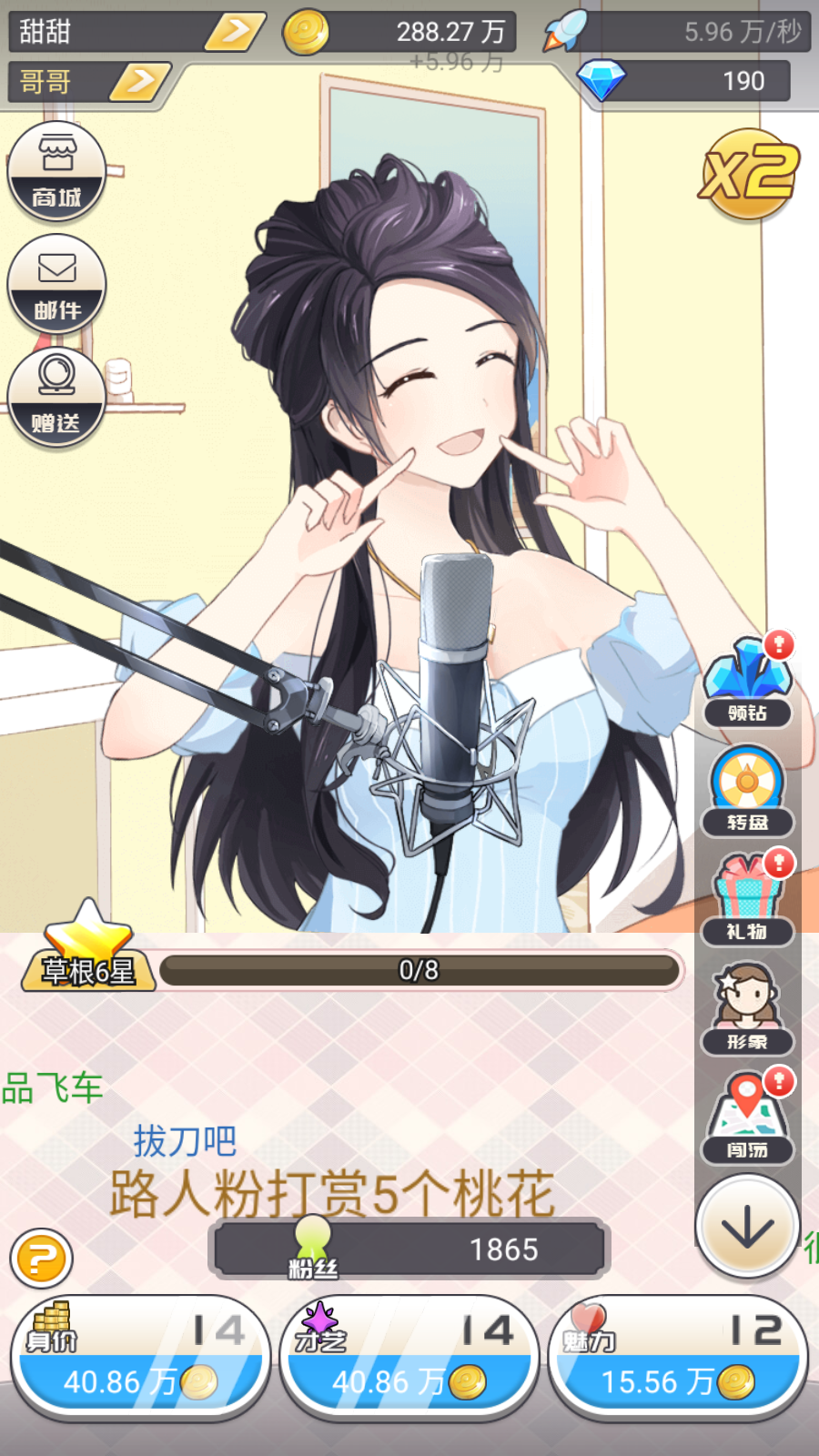Tap the rocket income-rate indicator

(x=564, y=30)
